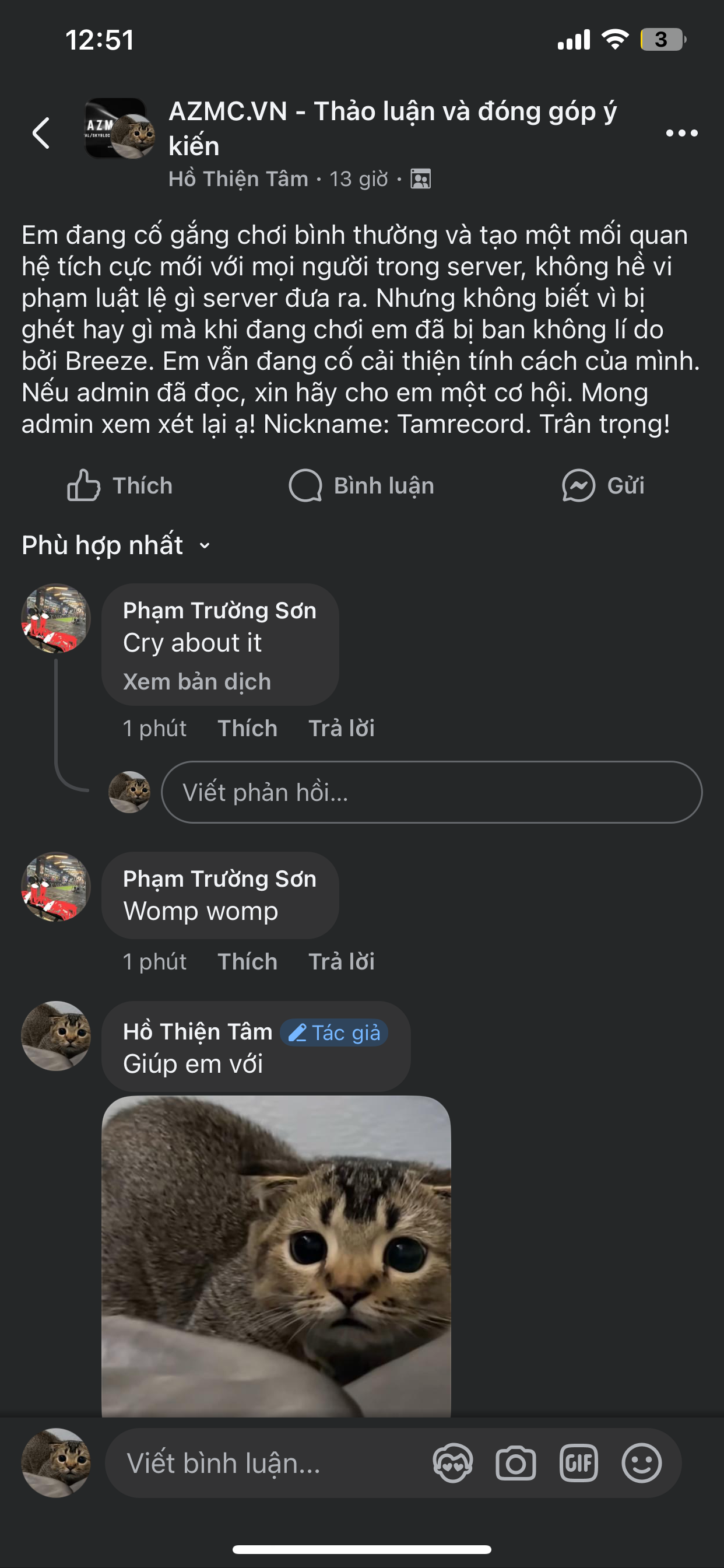Go back using the arrow
This screenshot has height=1568, width=724.
coord(41,132)
